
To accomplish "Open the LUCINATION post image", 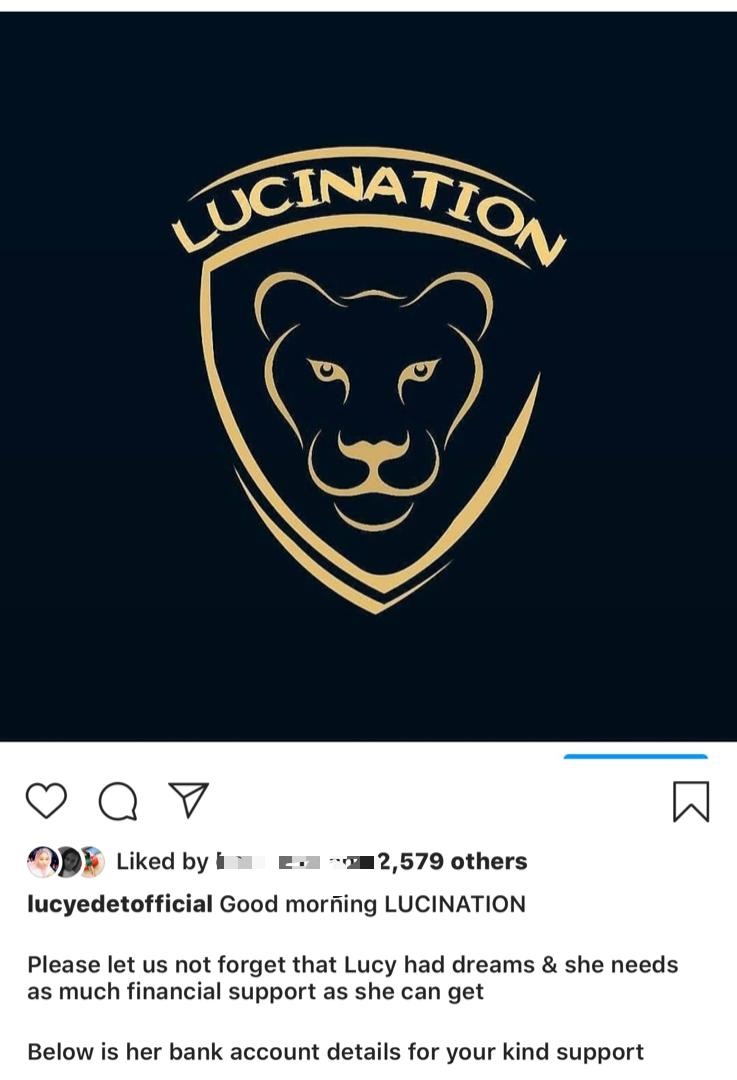I will point(368,380).
